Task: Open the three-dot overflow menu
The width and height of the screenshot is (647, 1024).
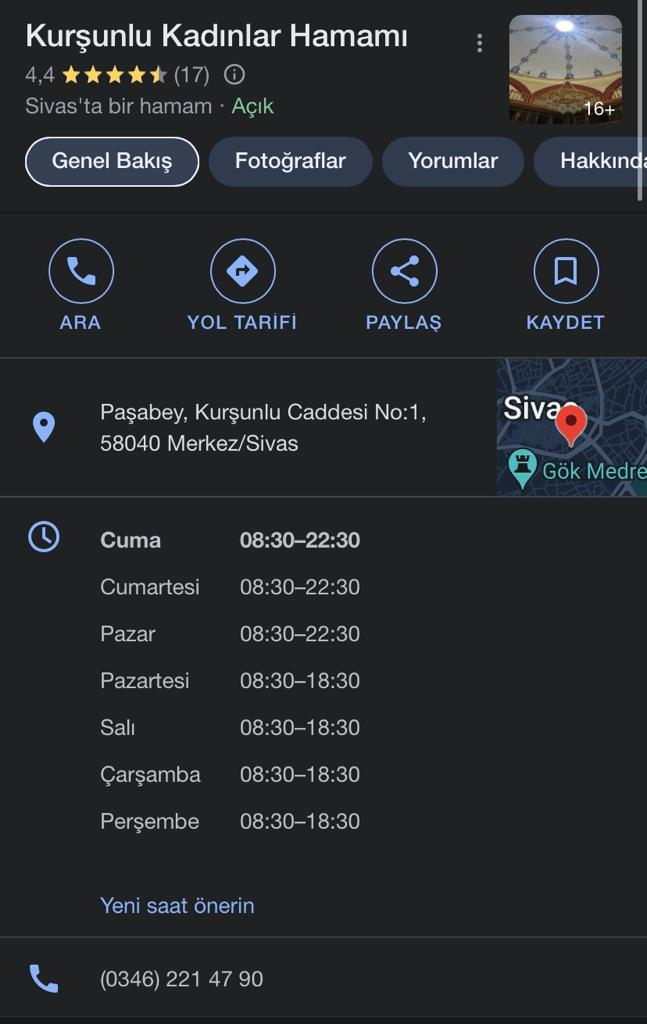Action: [x=480, y=43]
